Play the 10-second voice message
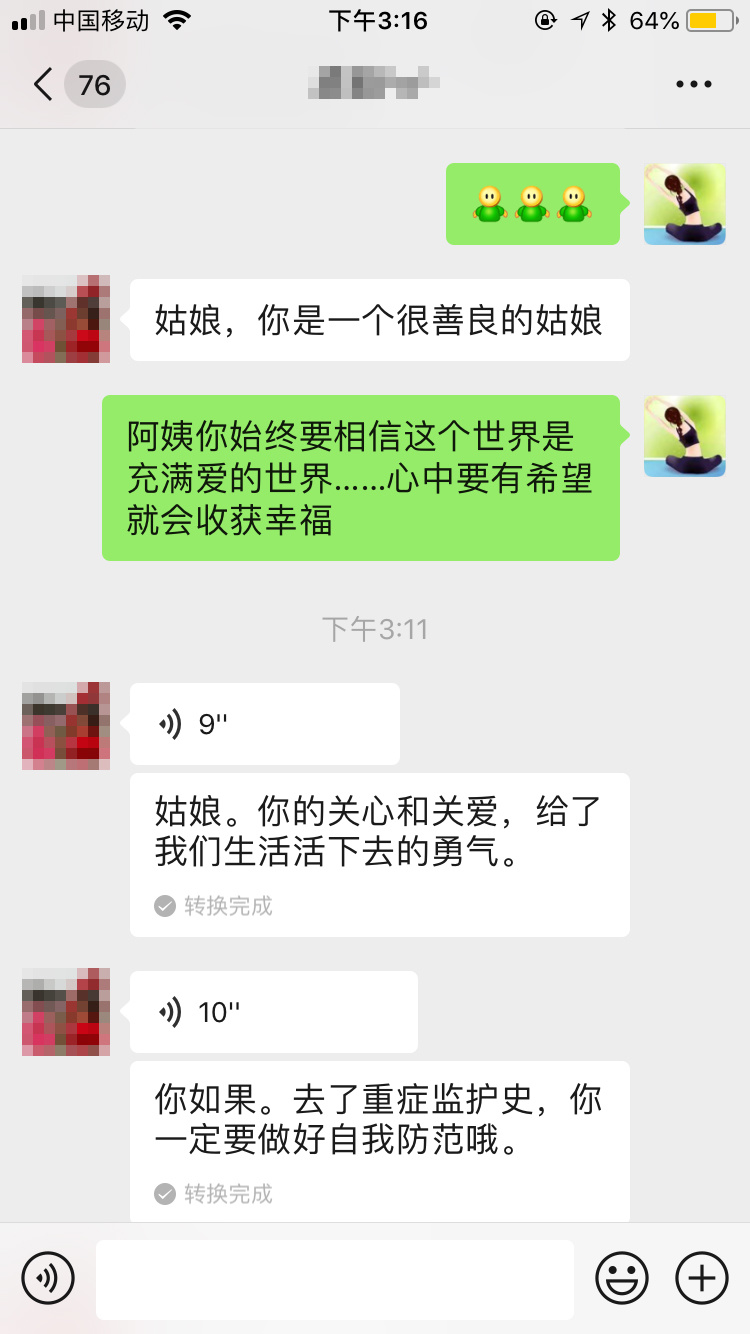The image size is (750, 1334). click(273, 1012)
